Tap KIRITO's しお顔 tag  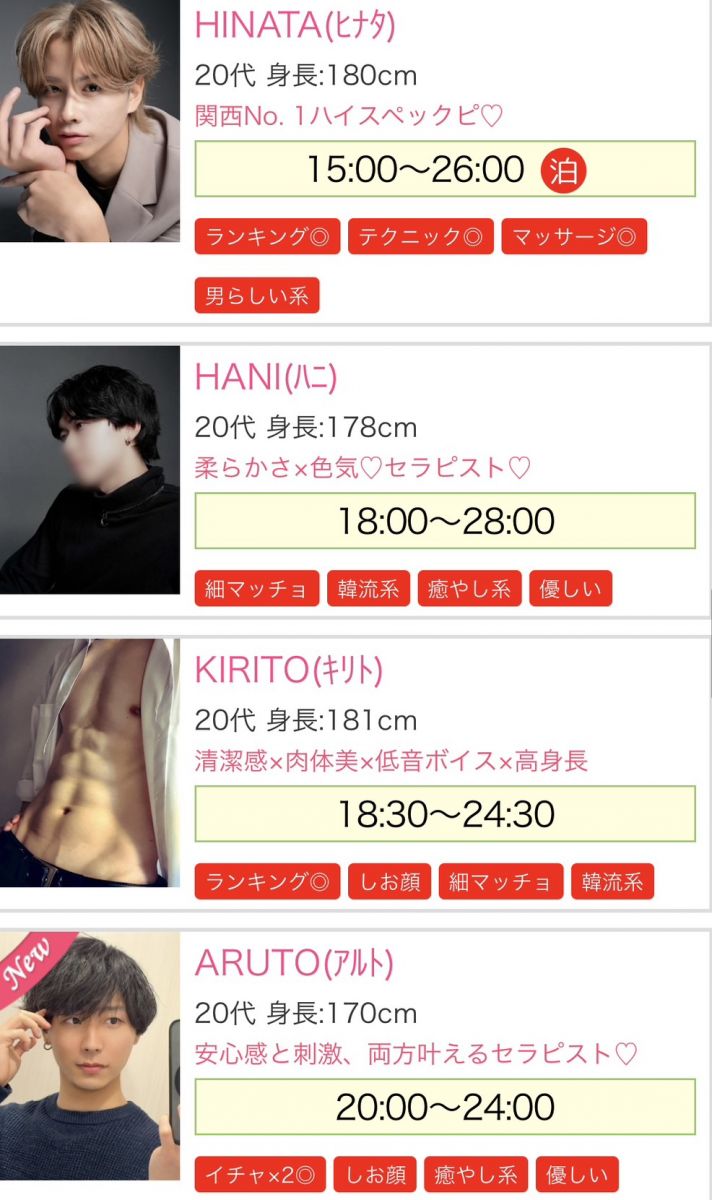(x=389, y=882)
